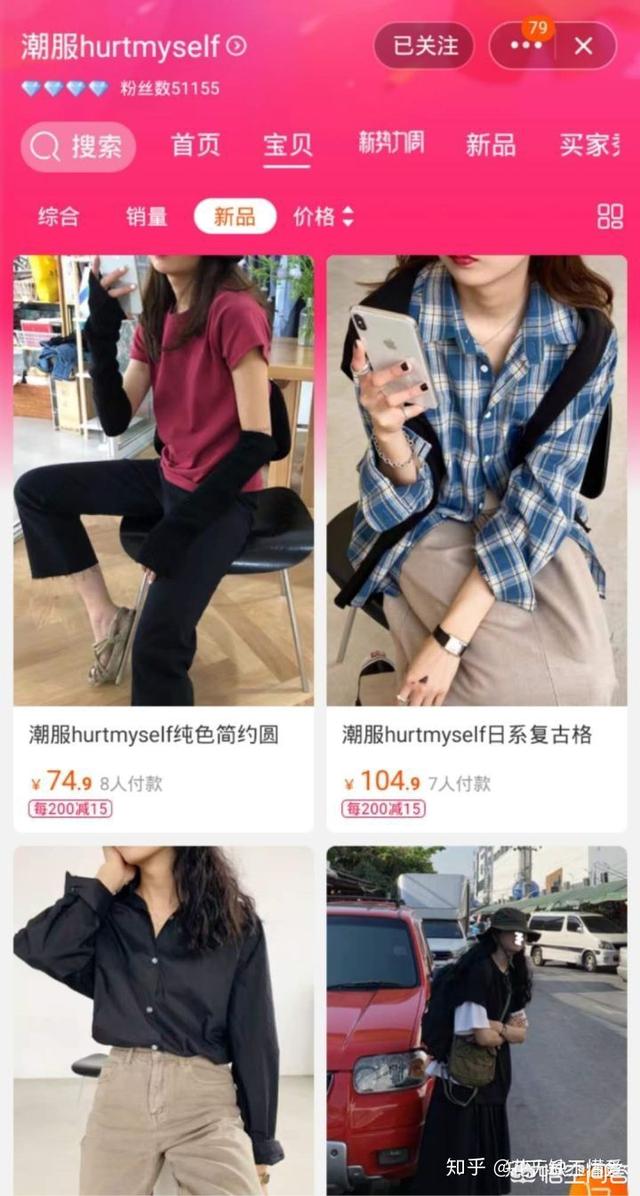Open the three-dot more menu
The image size is (640, 1196).
coord(525,46)
